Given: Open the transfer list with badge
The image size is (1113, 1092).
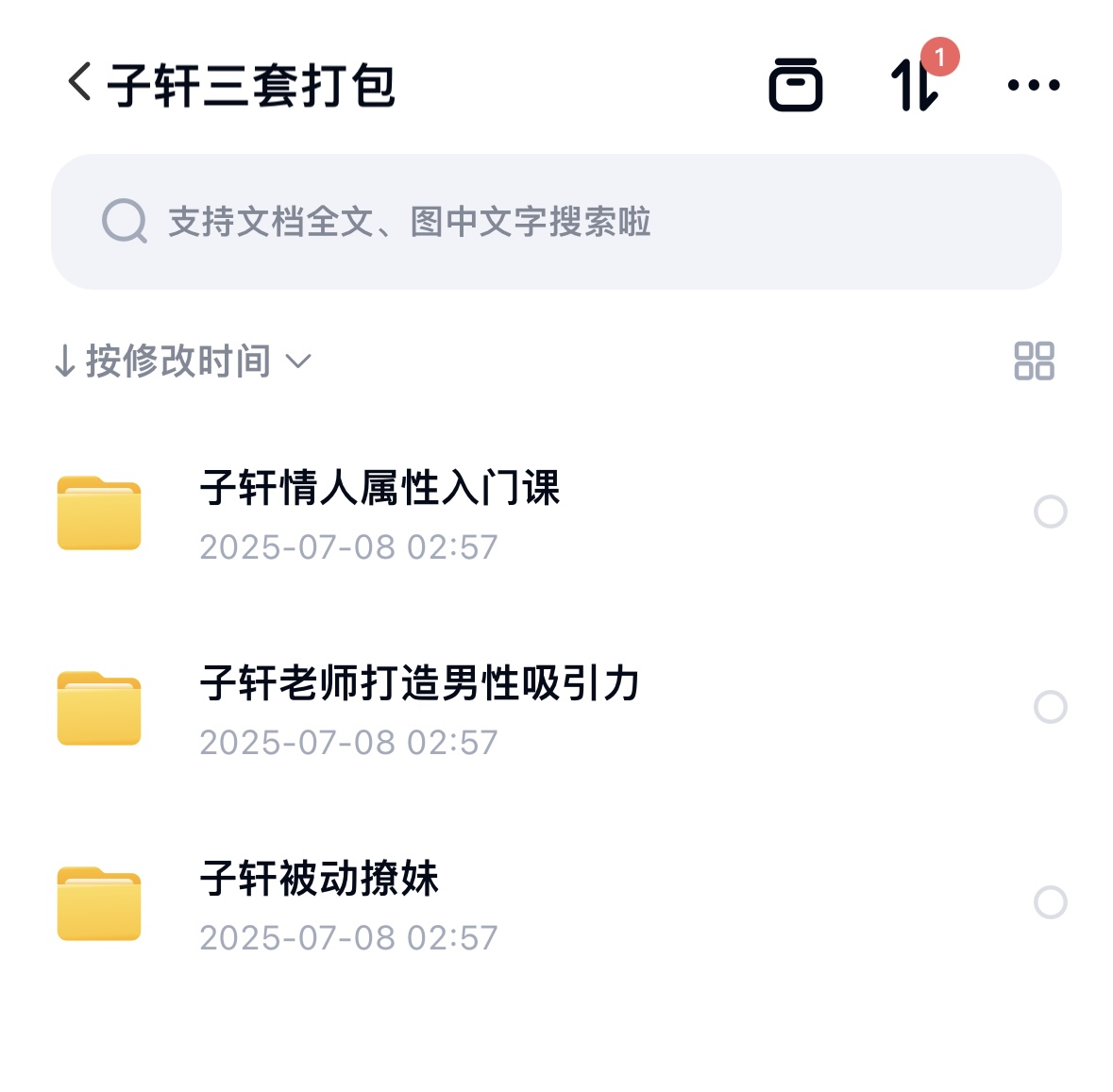Looking at the screenshot, I should coord(915,84).
